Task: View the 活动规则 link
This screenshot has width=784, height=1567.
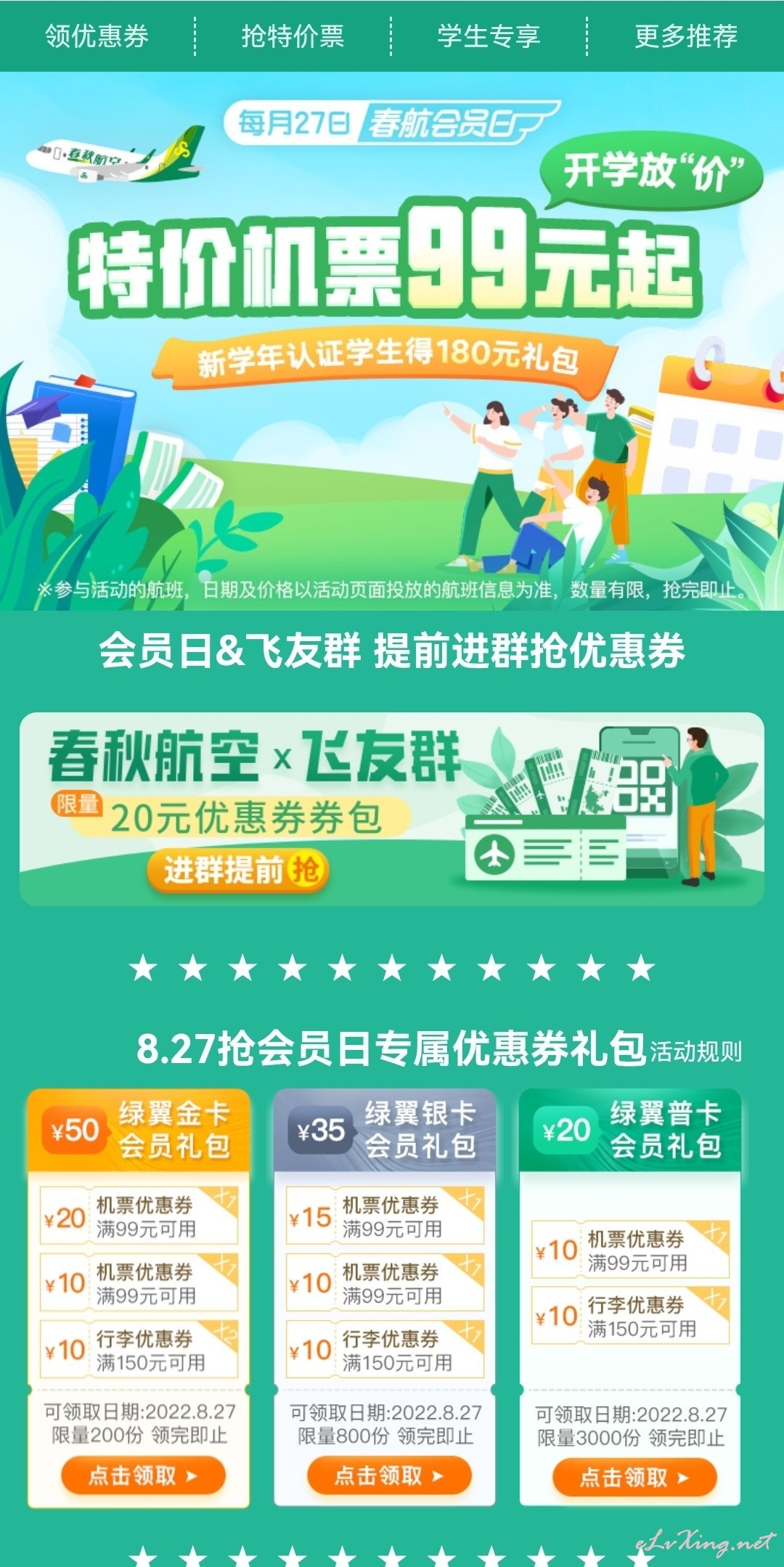Action: [x=696, y=1051]
